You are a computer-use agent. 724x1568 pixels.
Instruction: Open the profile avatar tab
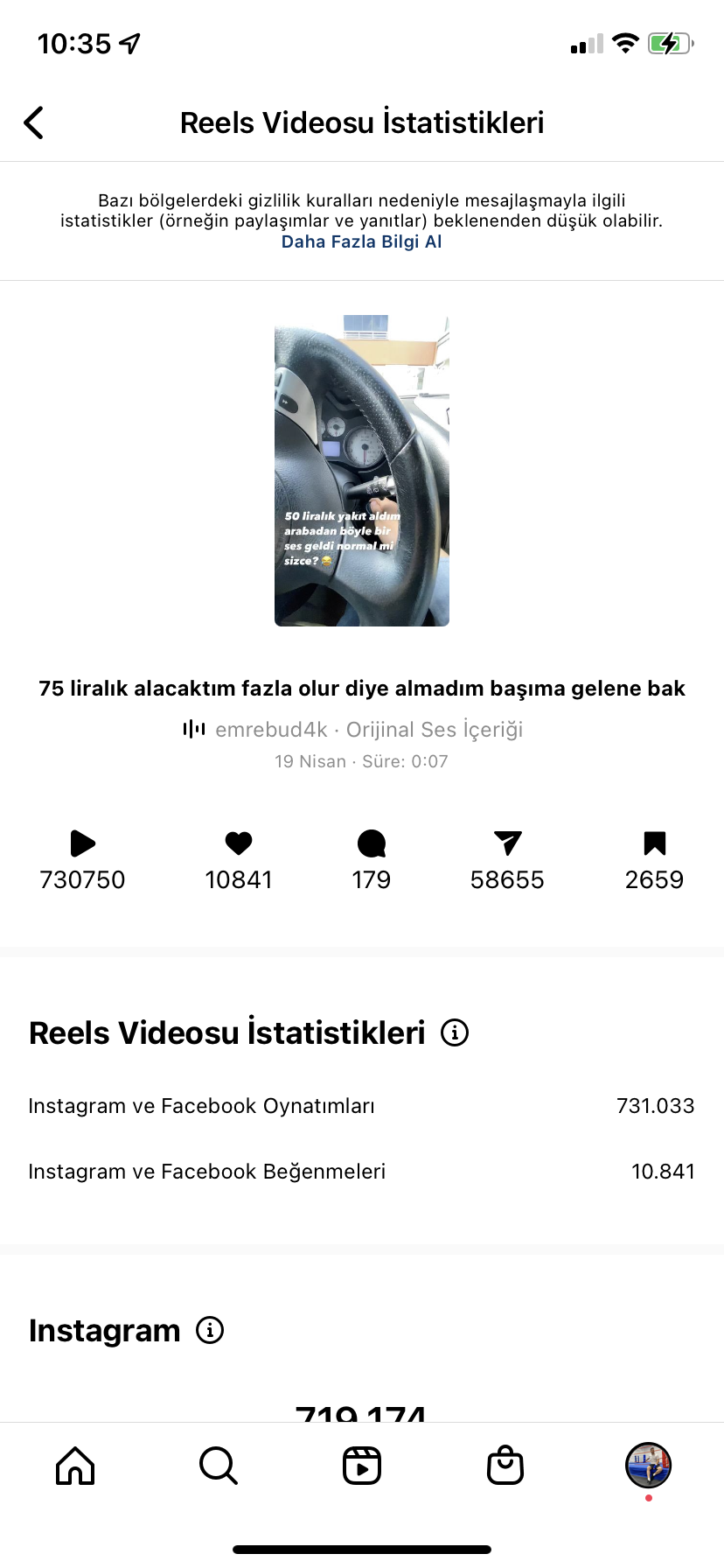(x=648, y=1465)
